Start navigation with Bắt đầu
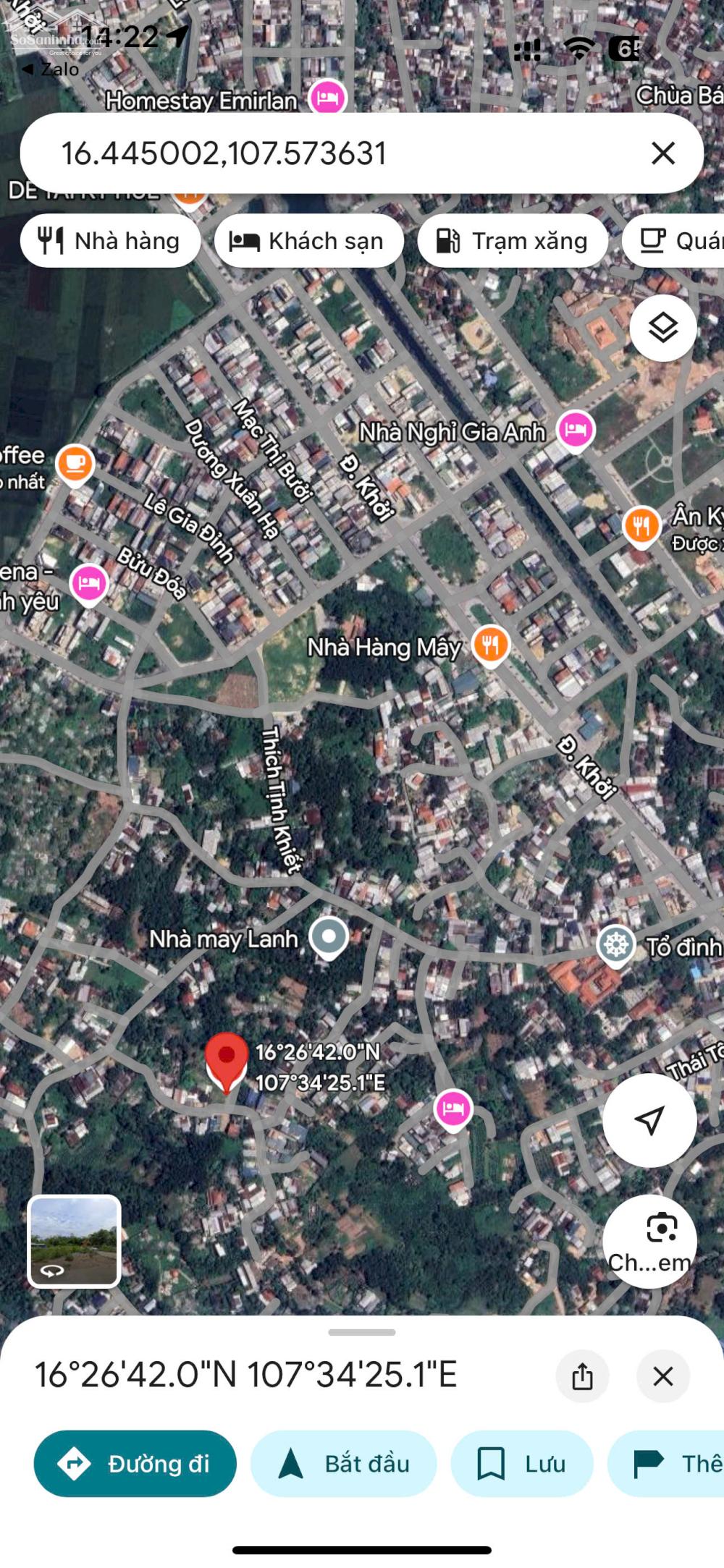This screenshot has height=1568, width=724. click(344, 1464)
